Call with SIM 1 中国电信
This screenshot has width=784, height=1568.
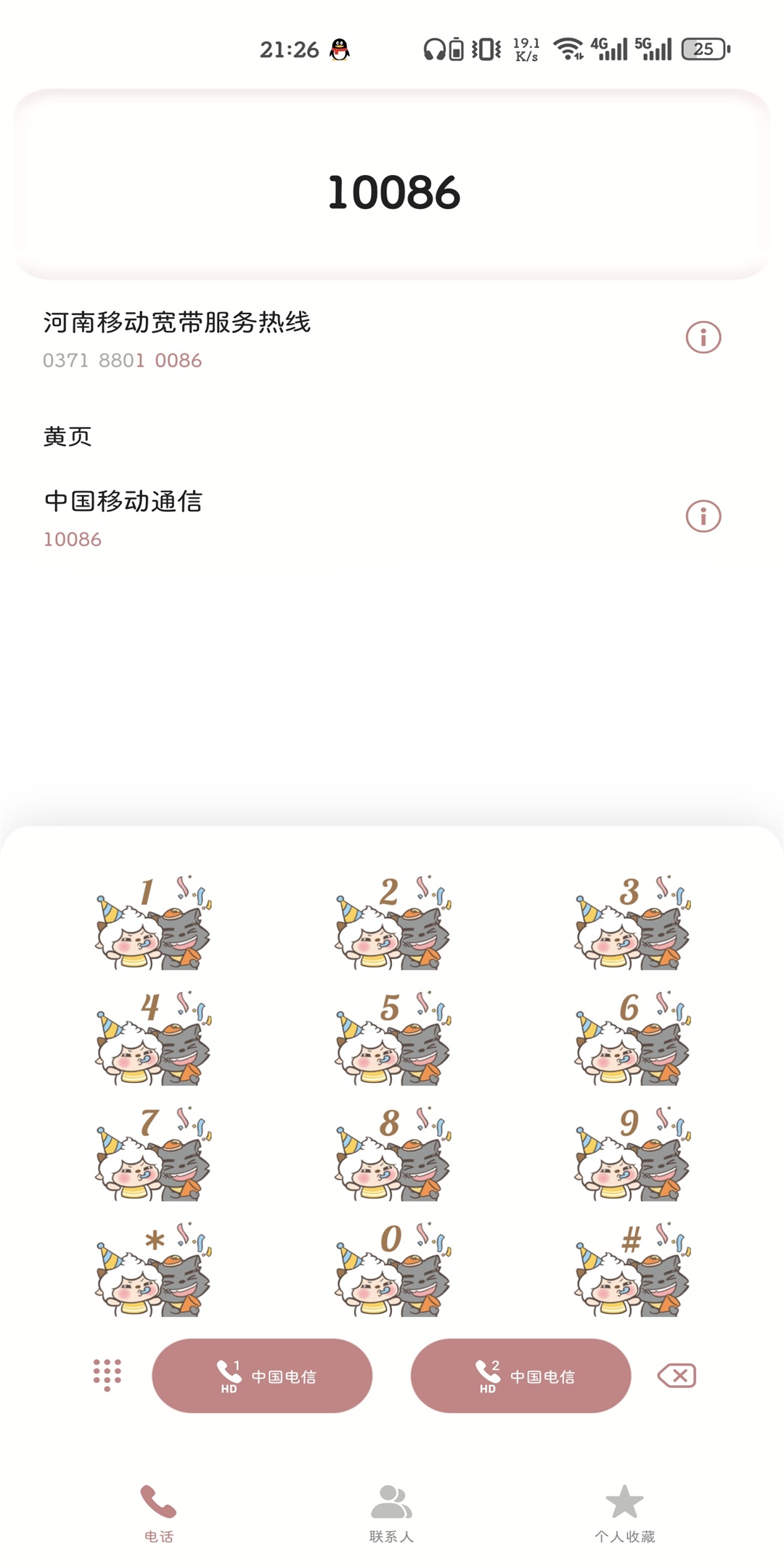point(262,1376)
